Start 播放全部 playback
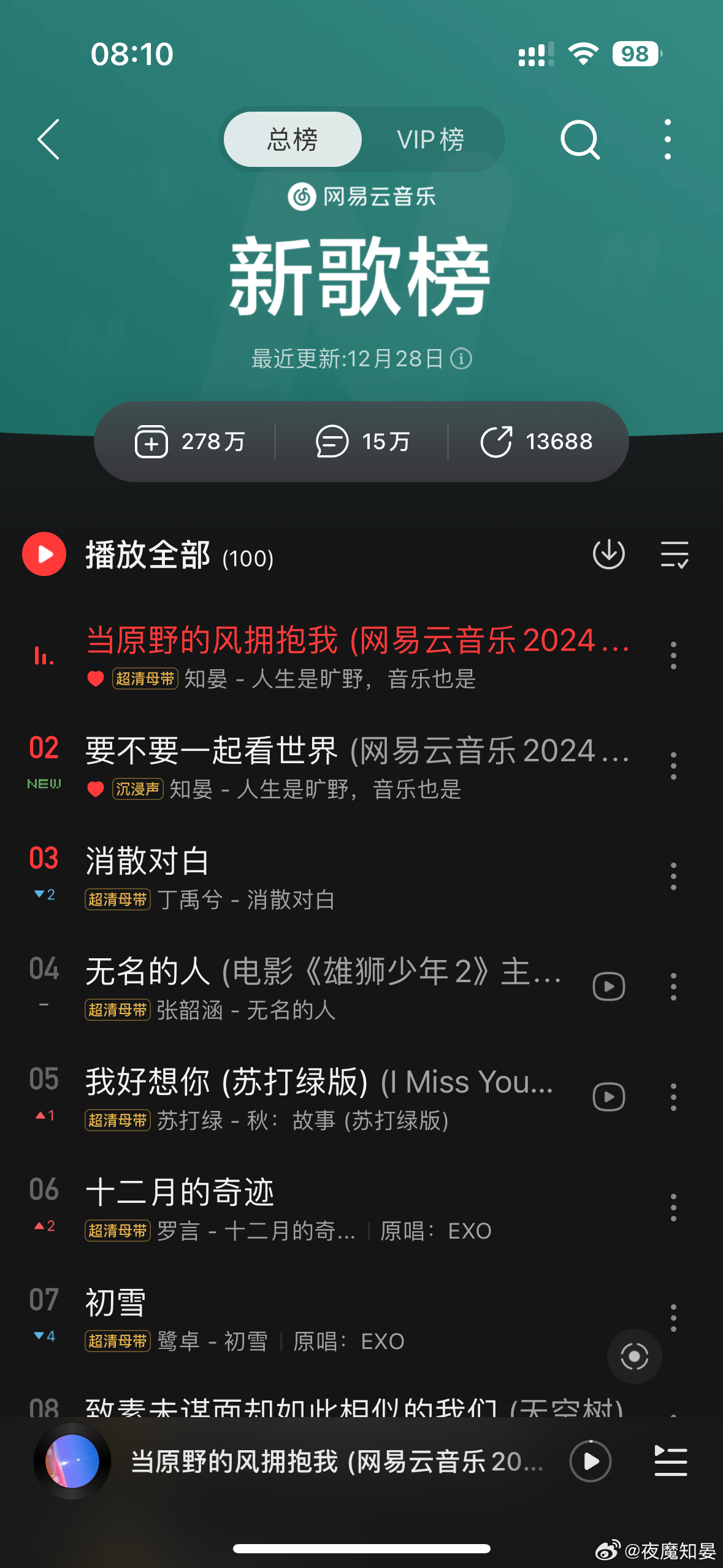 click(x=44, y=554)
